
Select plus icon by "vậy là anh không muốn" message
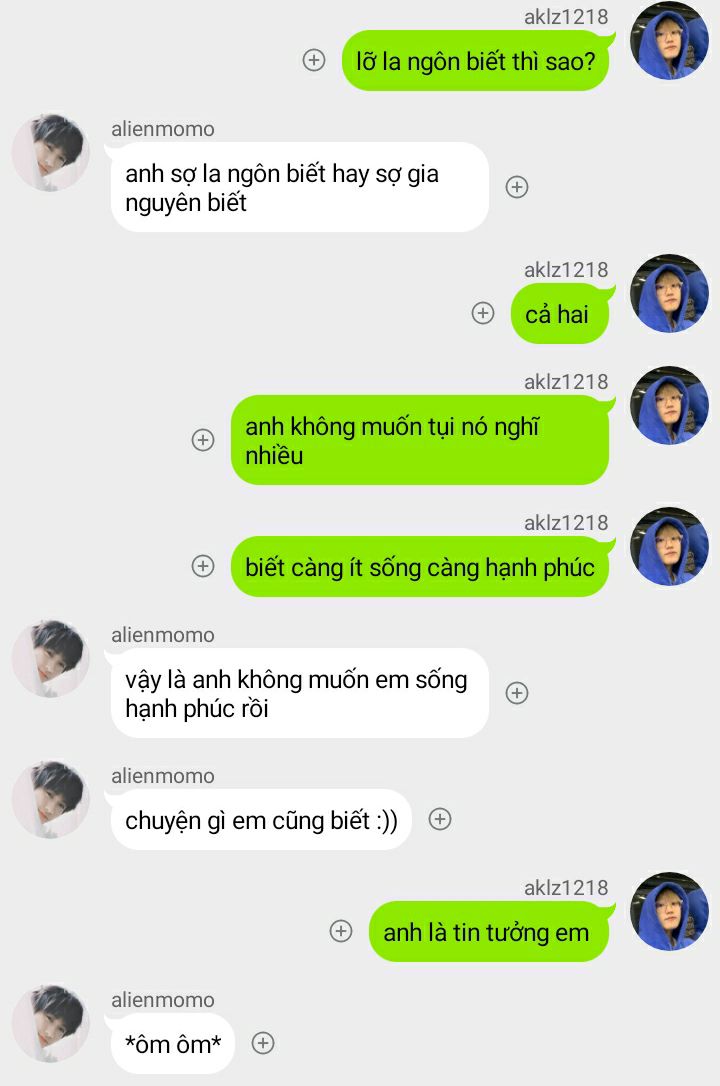(517, 693)
